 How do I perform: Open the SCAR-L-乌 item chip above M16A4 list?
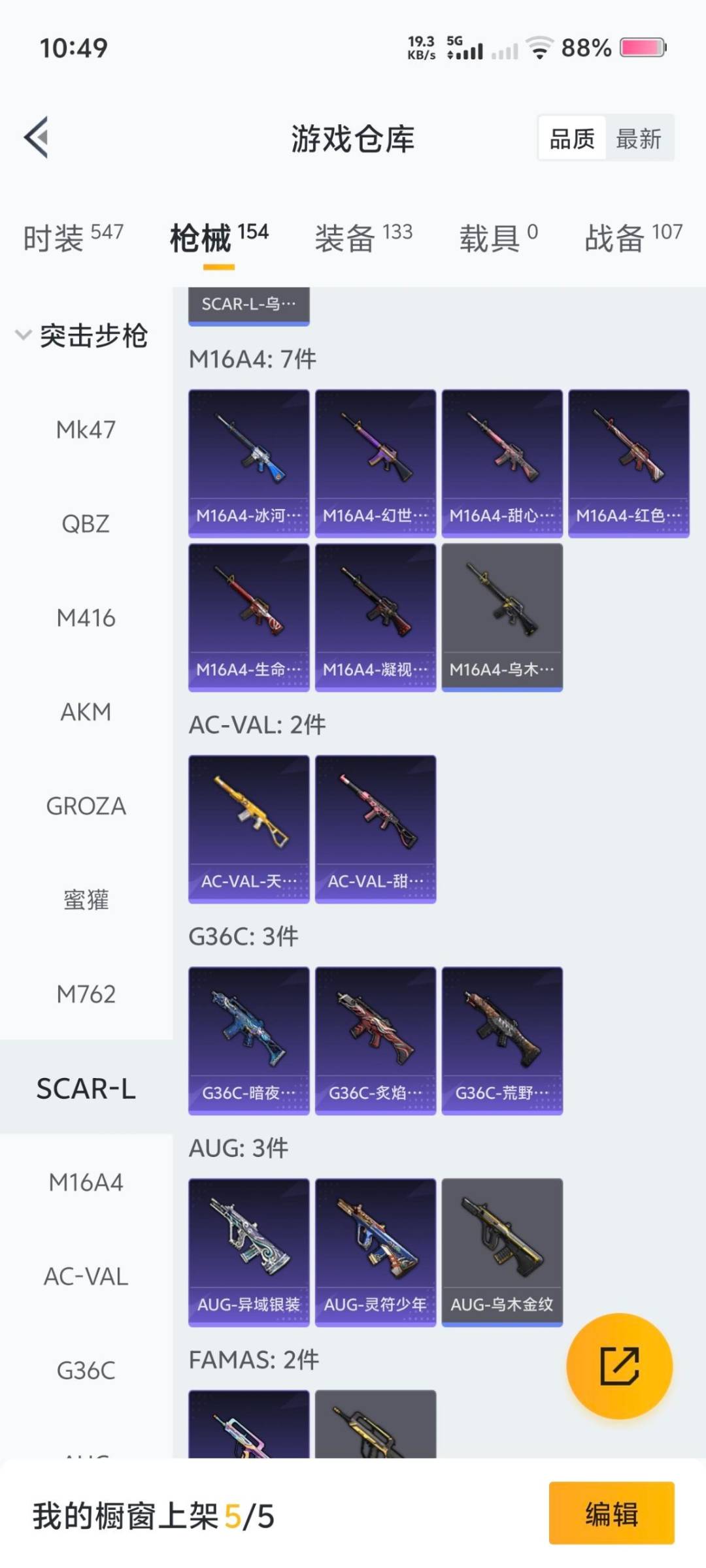[248, 304]
